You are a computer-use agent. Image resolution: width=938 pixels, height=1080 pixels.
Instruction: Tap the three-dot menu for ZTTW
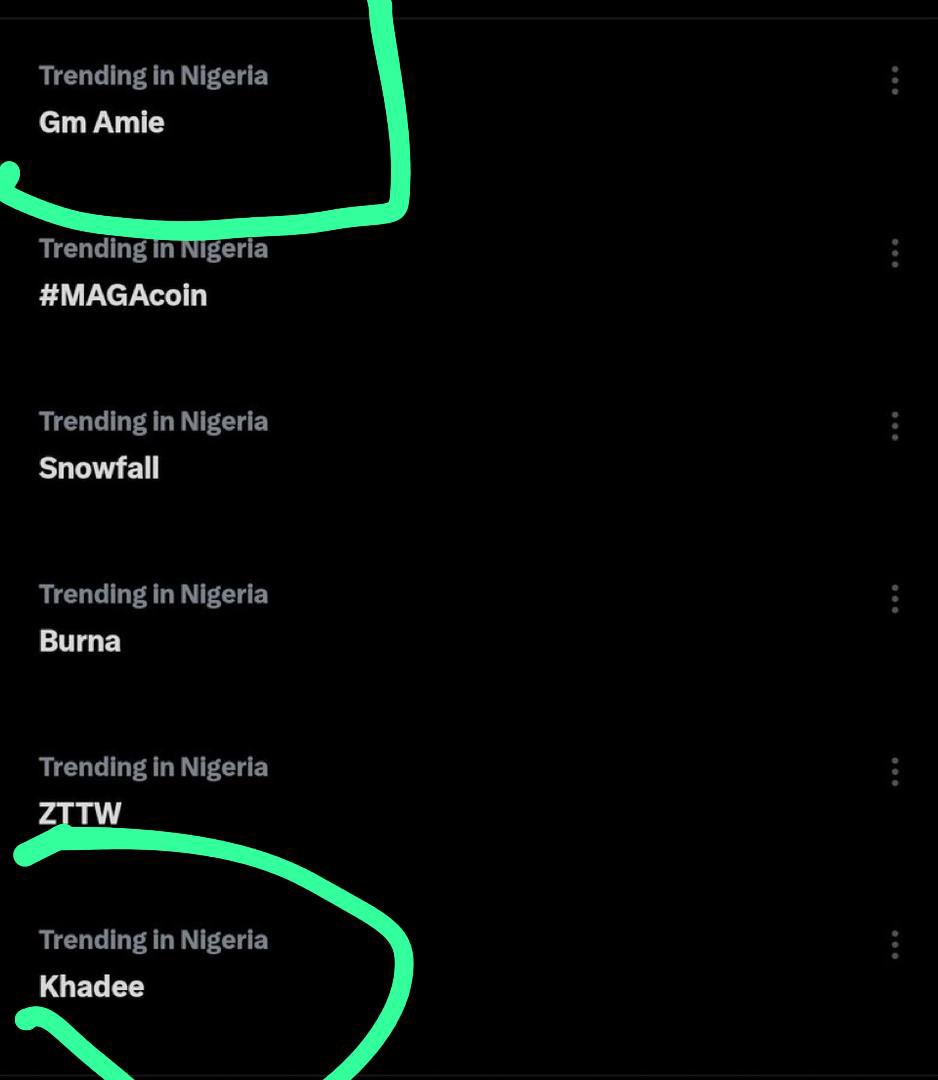[x=894, y=771]
